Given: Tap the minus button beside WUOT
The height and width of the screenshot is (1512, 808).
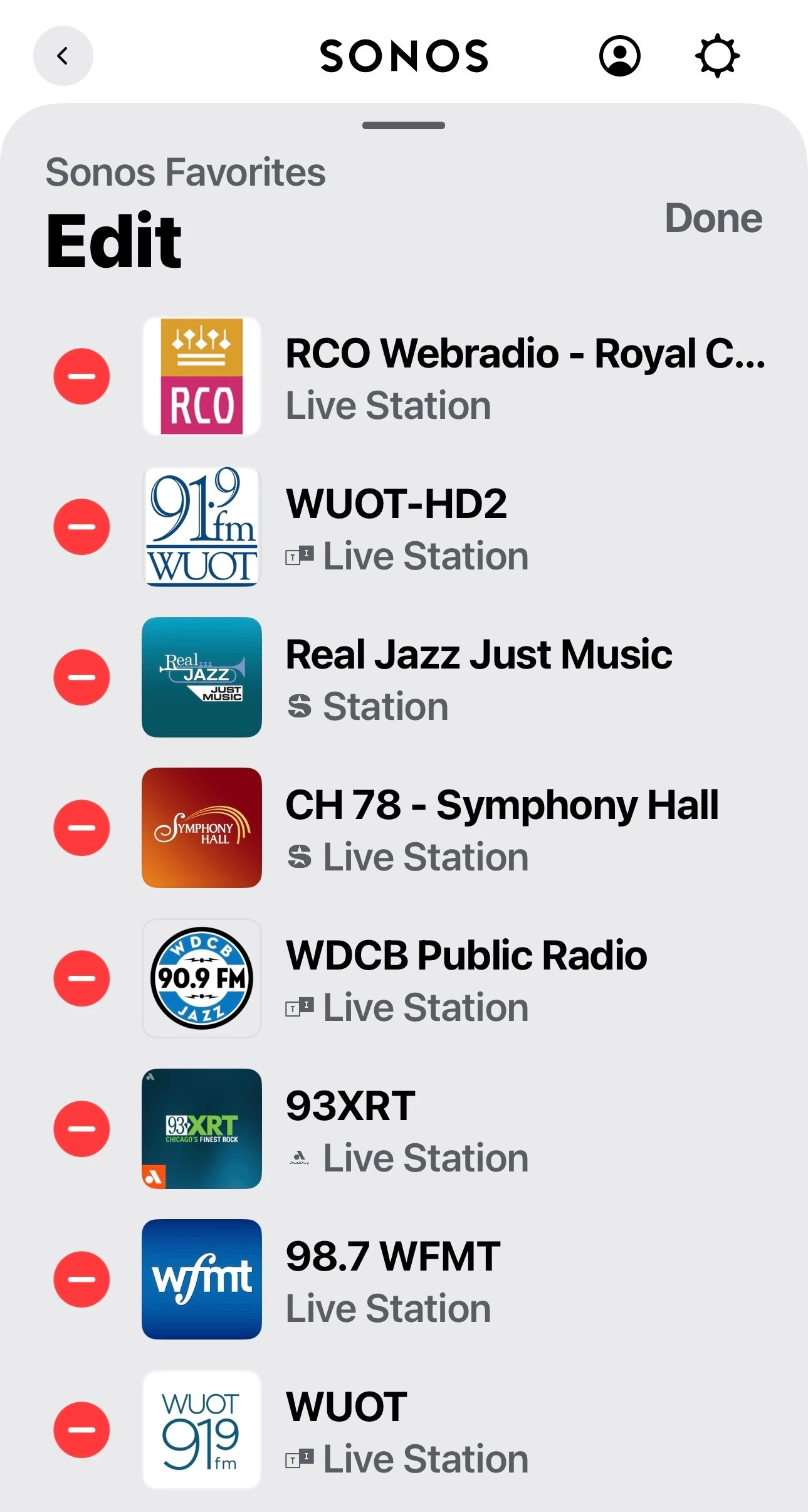Looking at the screenshot, I should pyautogui.click(x=81, y=1430).
